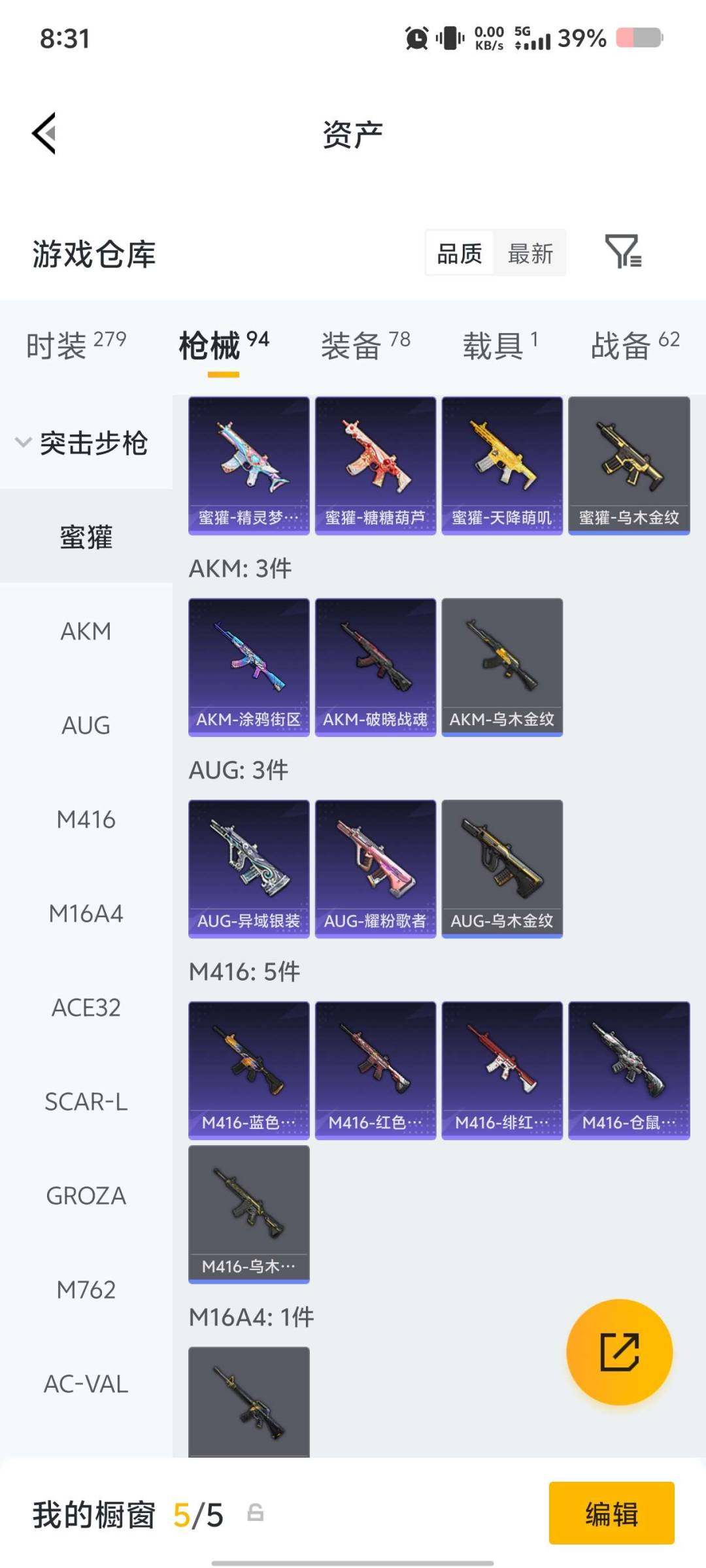
Task: Switch to the 载具 tab
Action: [x=500, y=345]
